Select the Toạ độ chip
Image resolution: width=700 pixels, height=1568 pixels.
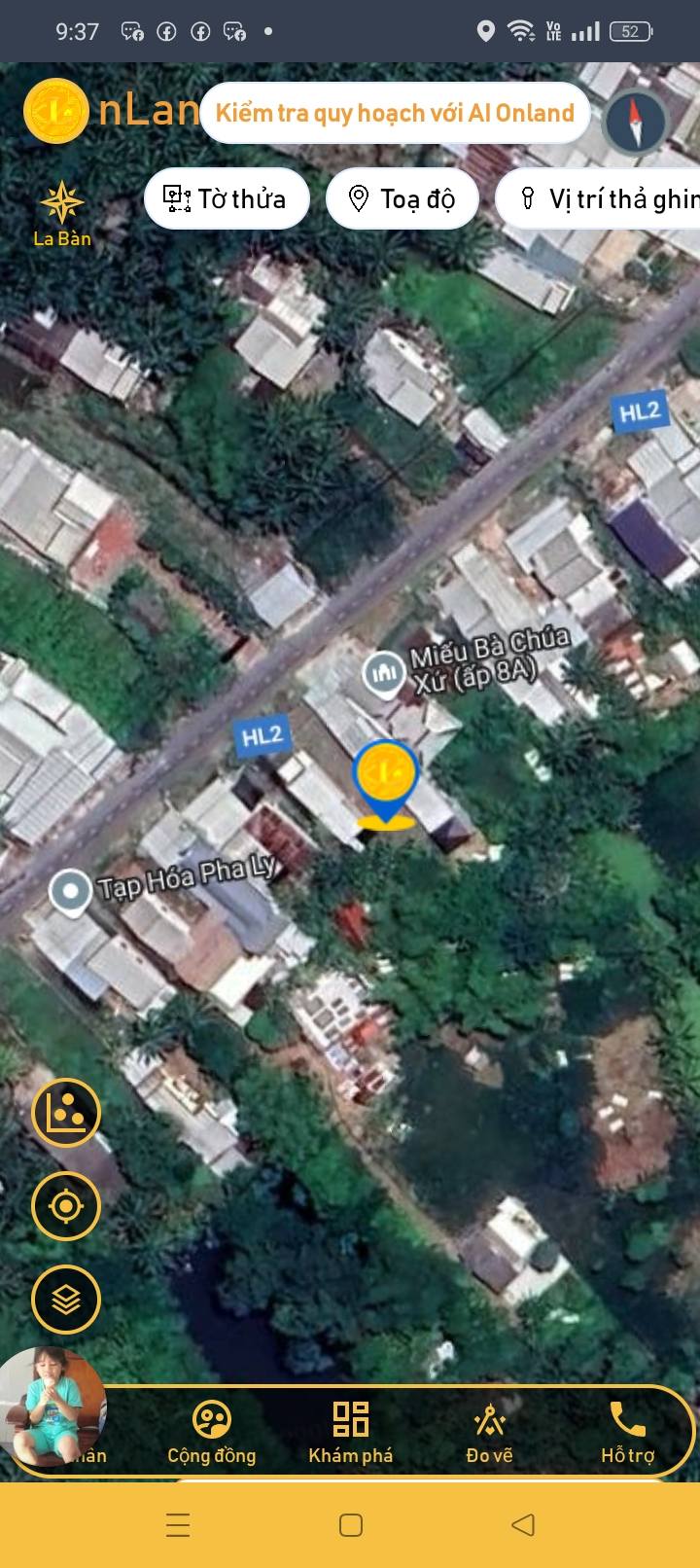click(x=402, y=199)
